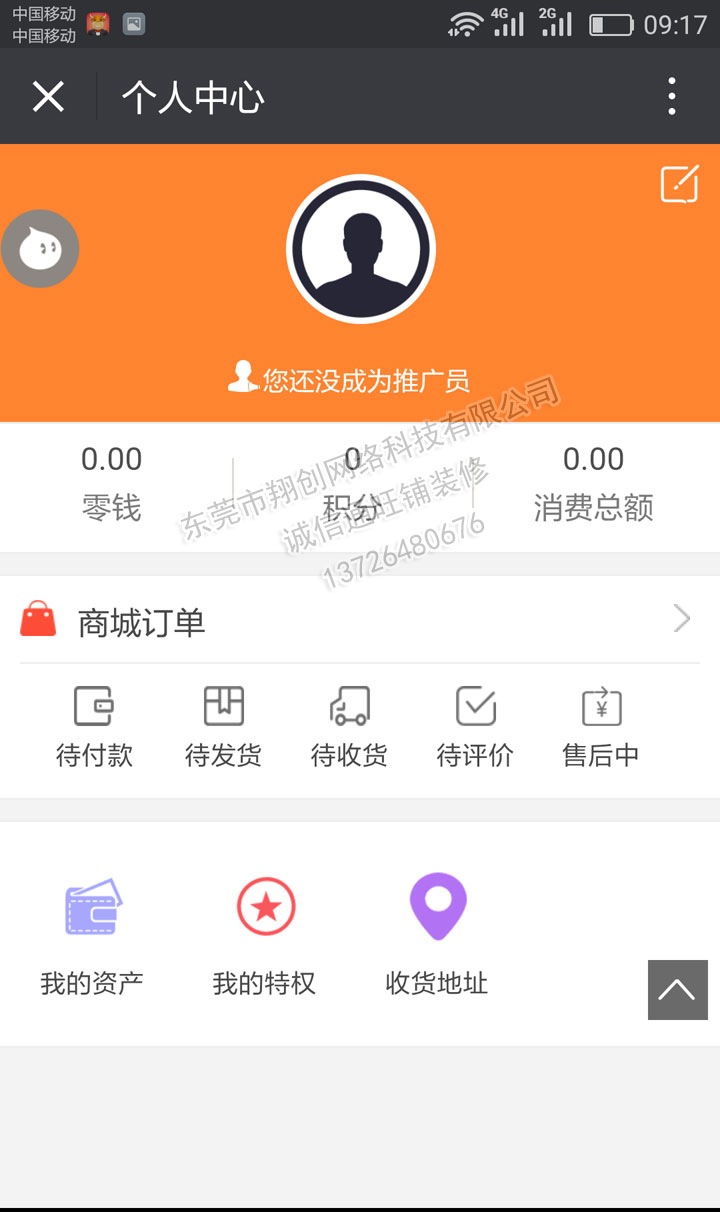Open the red 商城订单 shopping bag icon
The height and width of the screenshot is (1212, 720).
tap(41, 619)
